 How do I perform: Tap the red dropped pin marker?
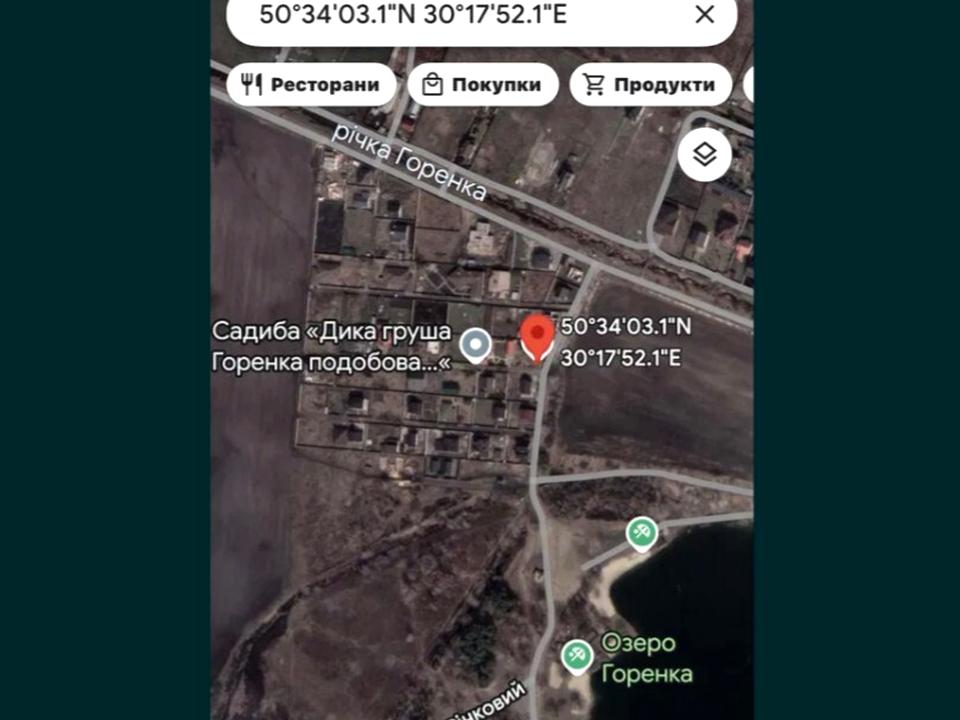[538, 337]
